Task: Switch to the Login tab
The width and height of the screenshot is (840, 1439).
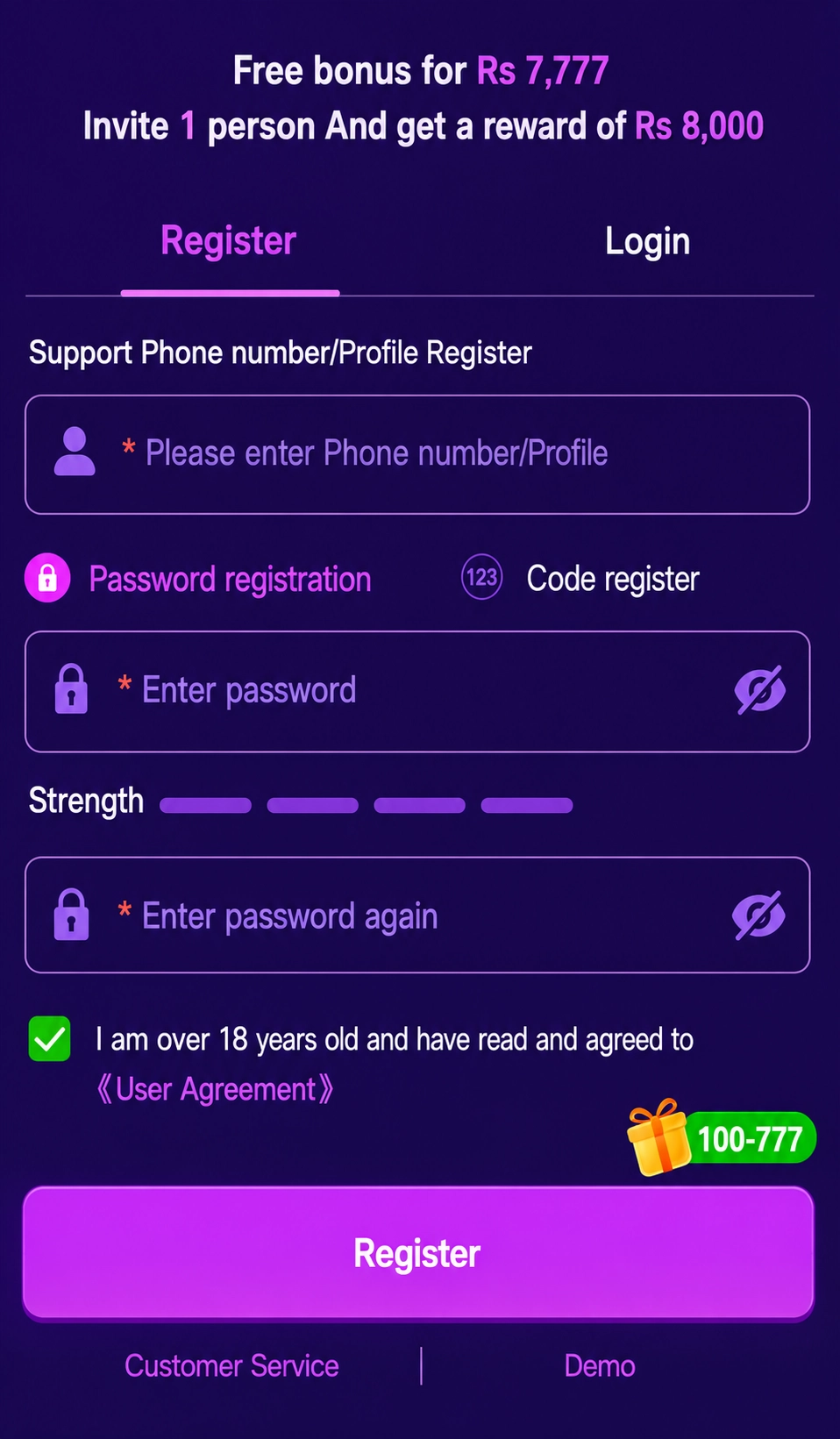Action: point(647,242)
